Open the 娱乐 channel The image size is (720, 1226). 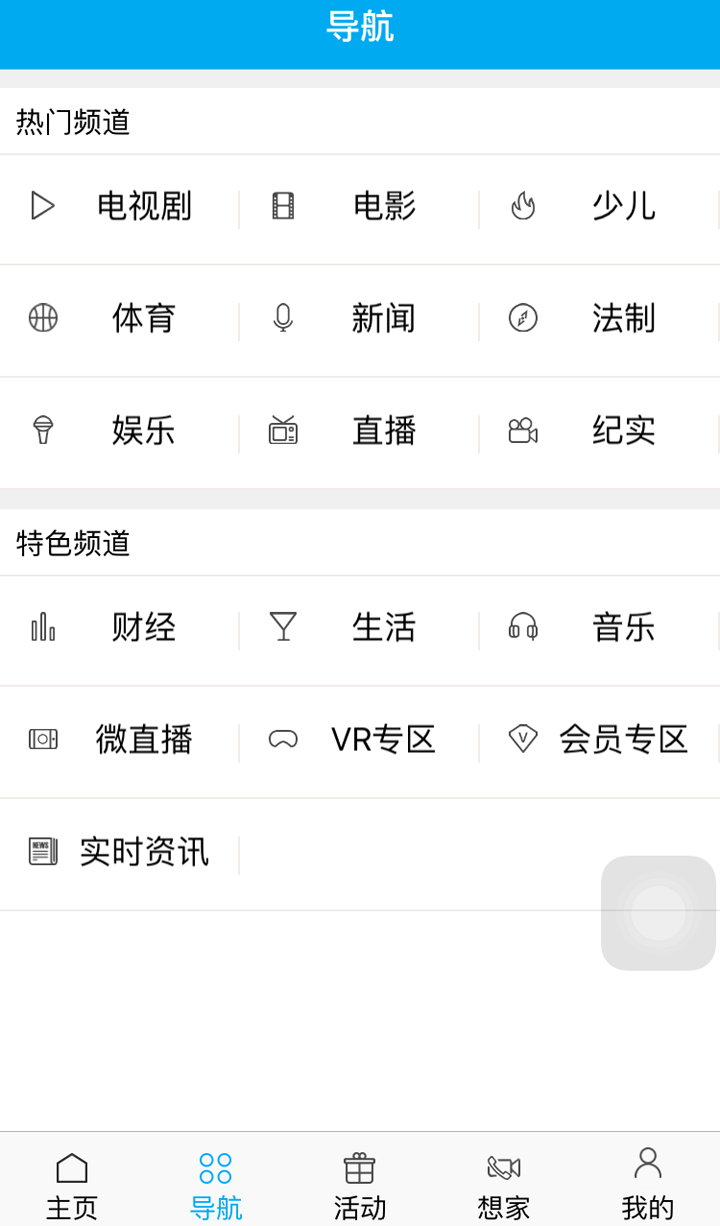pos(120,431)
